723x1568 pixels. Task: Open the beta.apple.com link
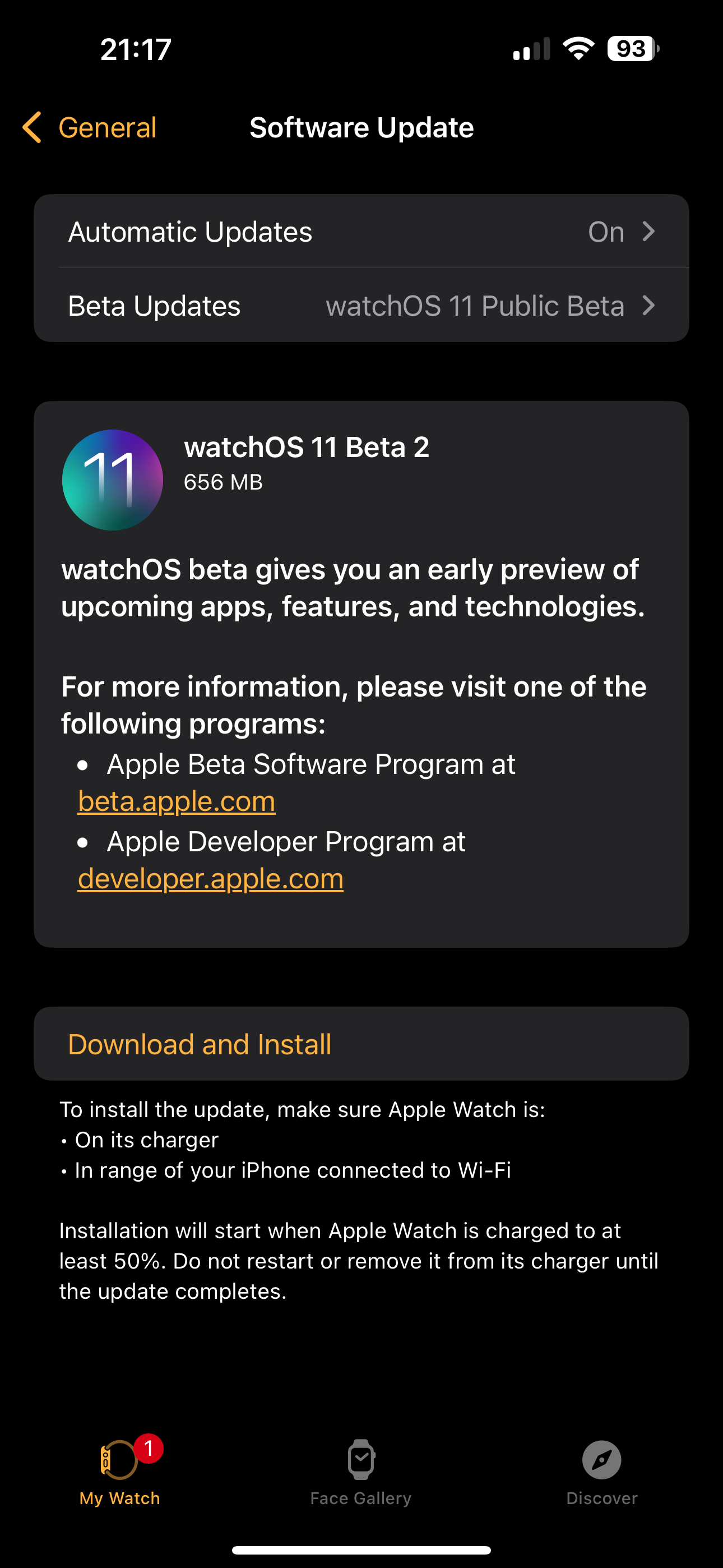point(177,801)
